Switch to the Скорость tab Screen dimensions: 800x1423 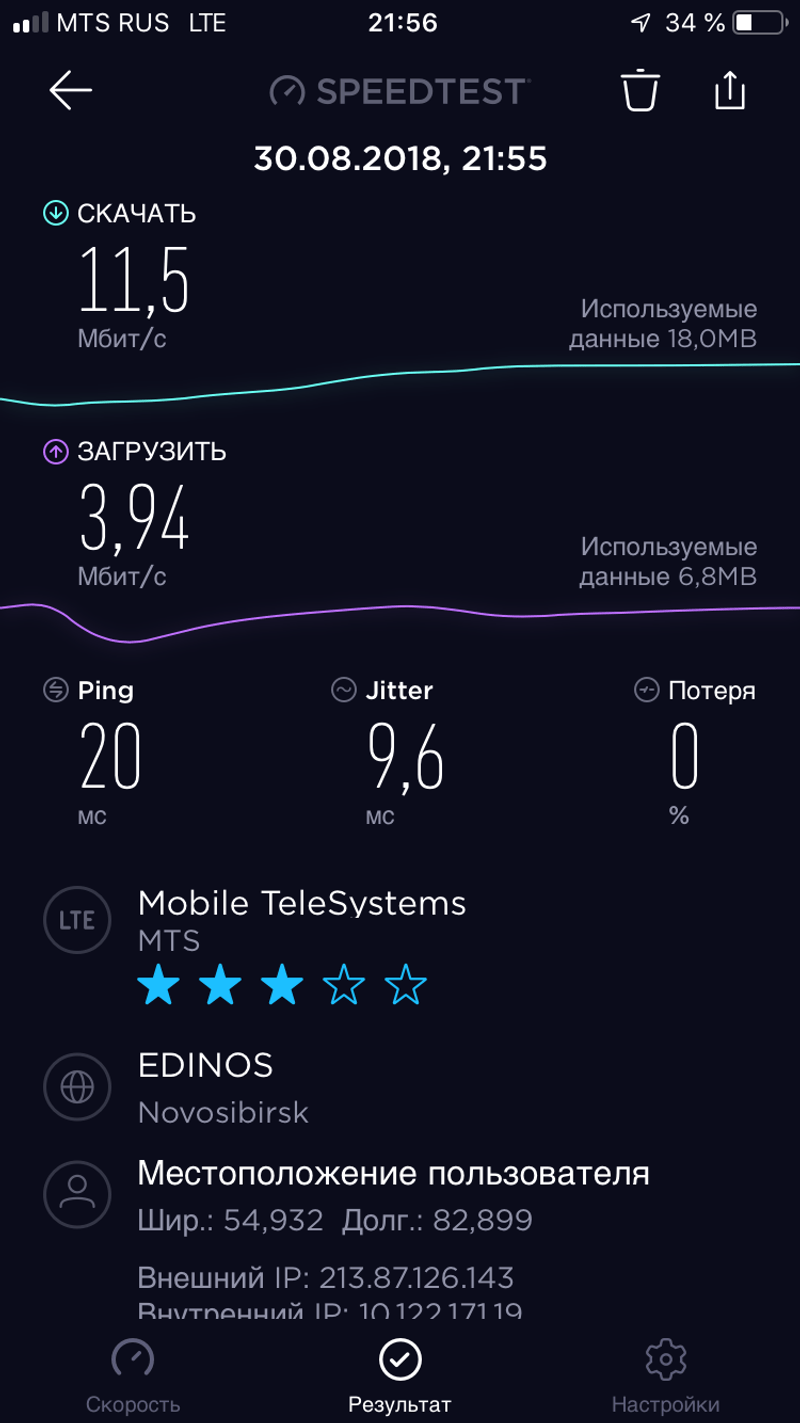coord(133,1376)
